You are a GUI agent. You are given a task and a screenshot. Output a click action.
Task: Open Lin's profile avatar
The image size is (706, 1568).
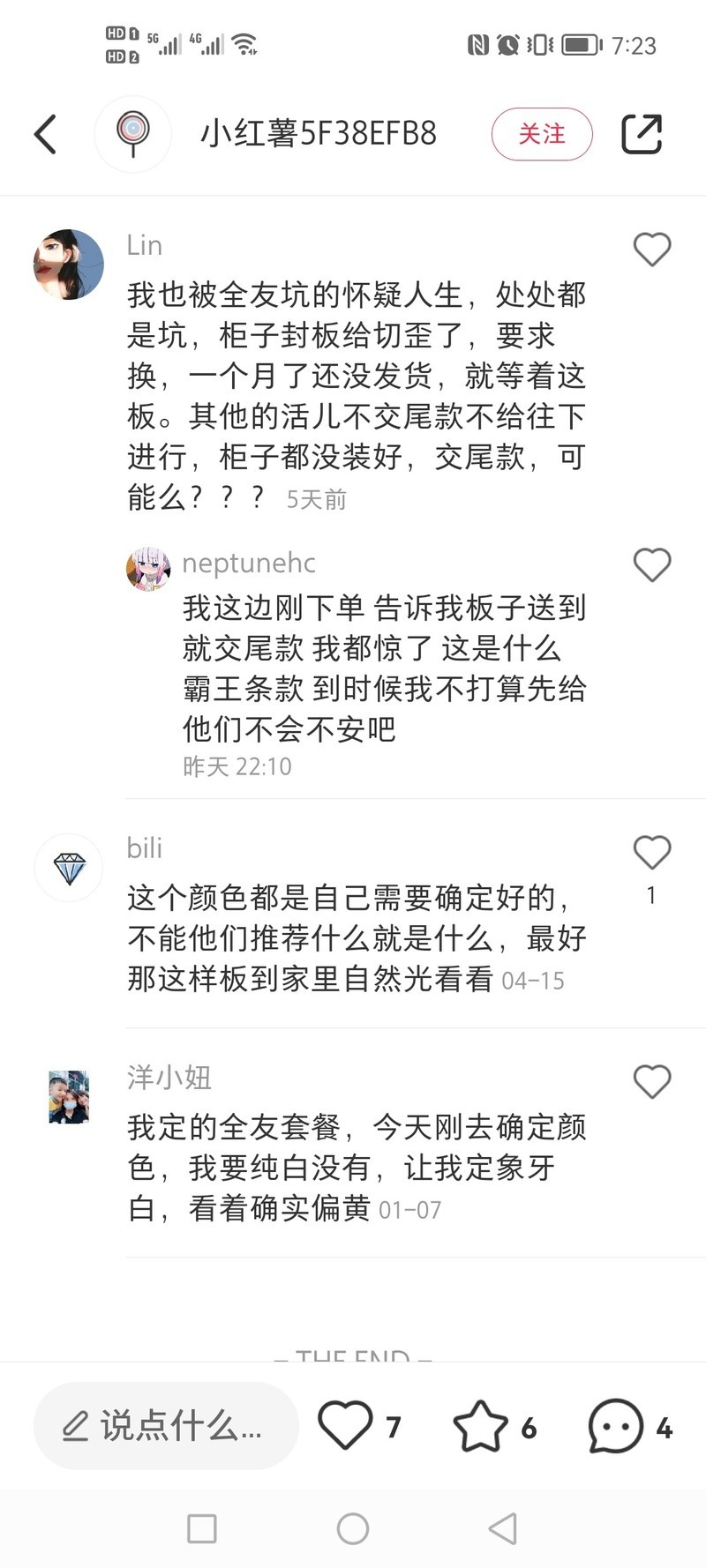[69, 265]
